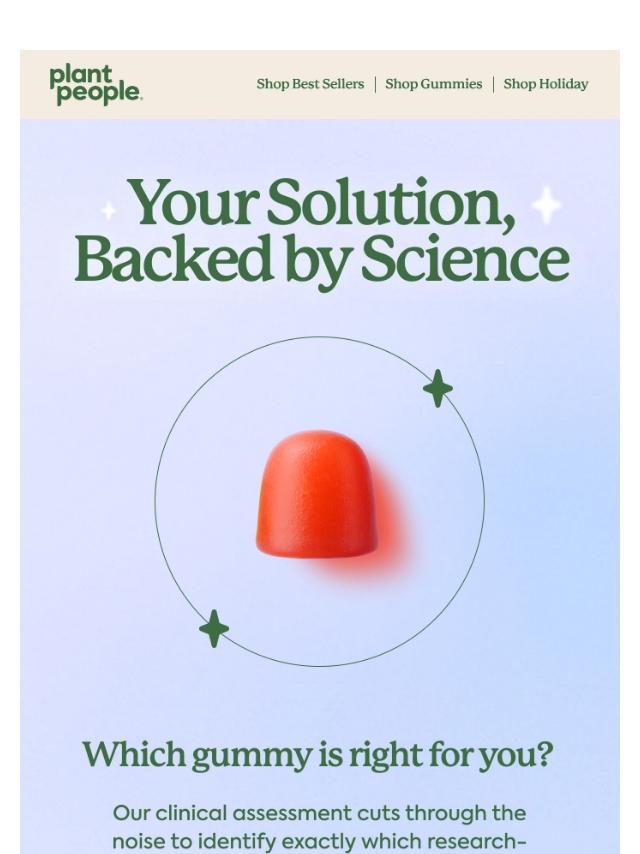This screenshot has height=854, width=640.
Task: Select the Shop Holiday link
Action: pyautogui.click(x=545, y=84)
